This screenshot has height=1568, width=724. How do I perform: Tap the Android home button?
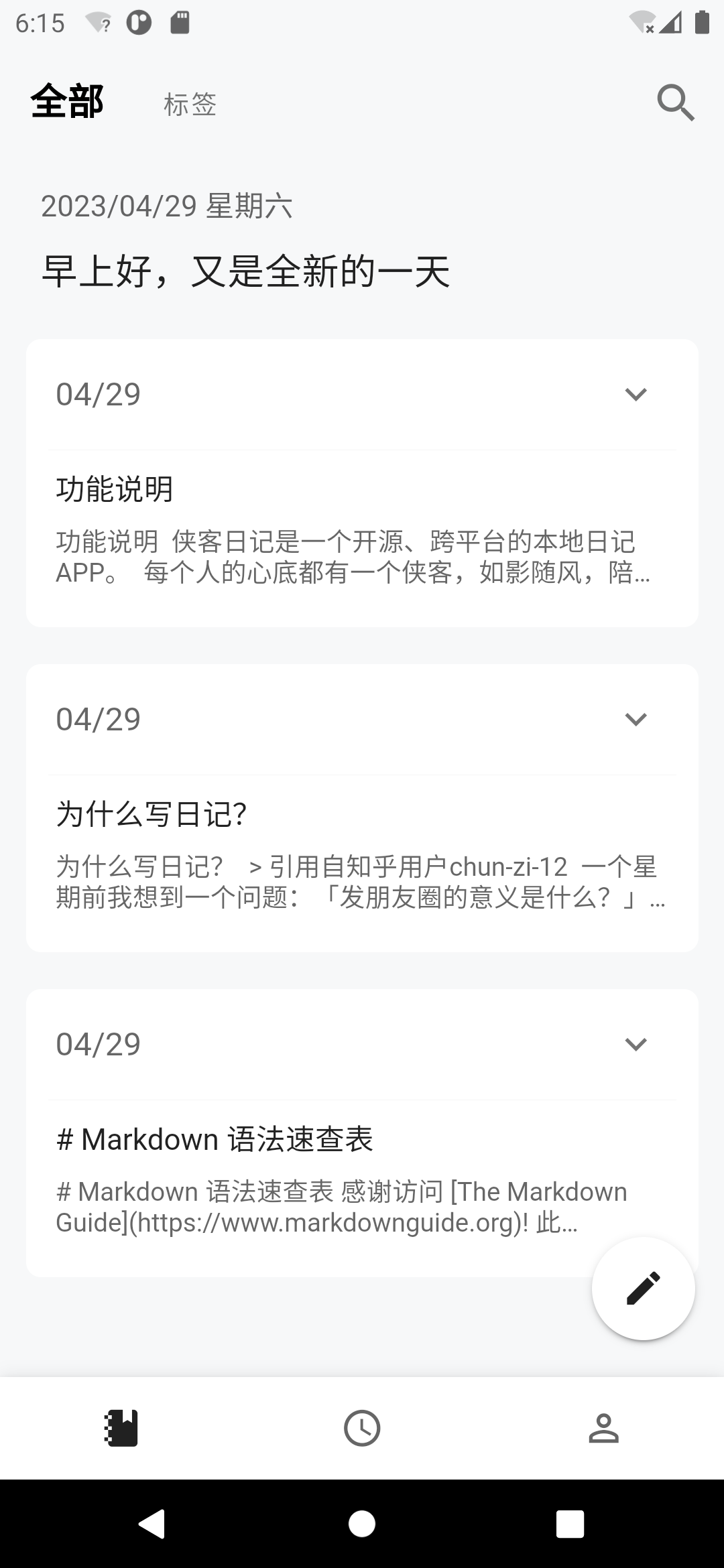[362, 1525]
